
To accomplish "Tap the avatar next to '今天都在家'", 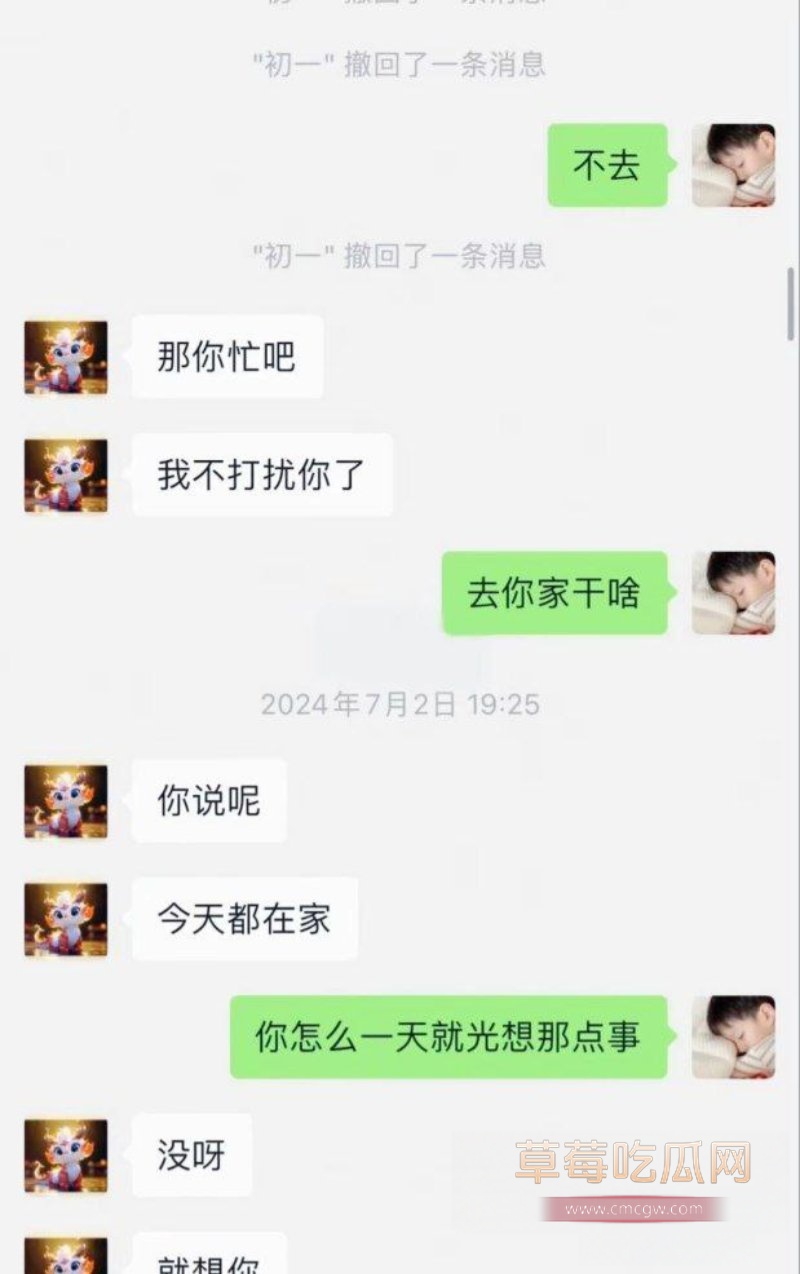I will 66,919.
